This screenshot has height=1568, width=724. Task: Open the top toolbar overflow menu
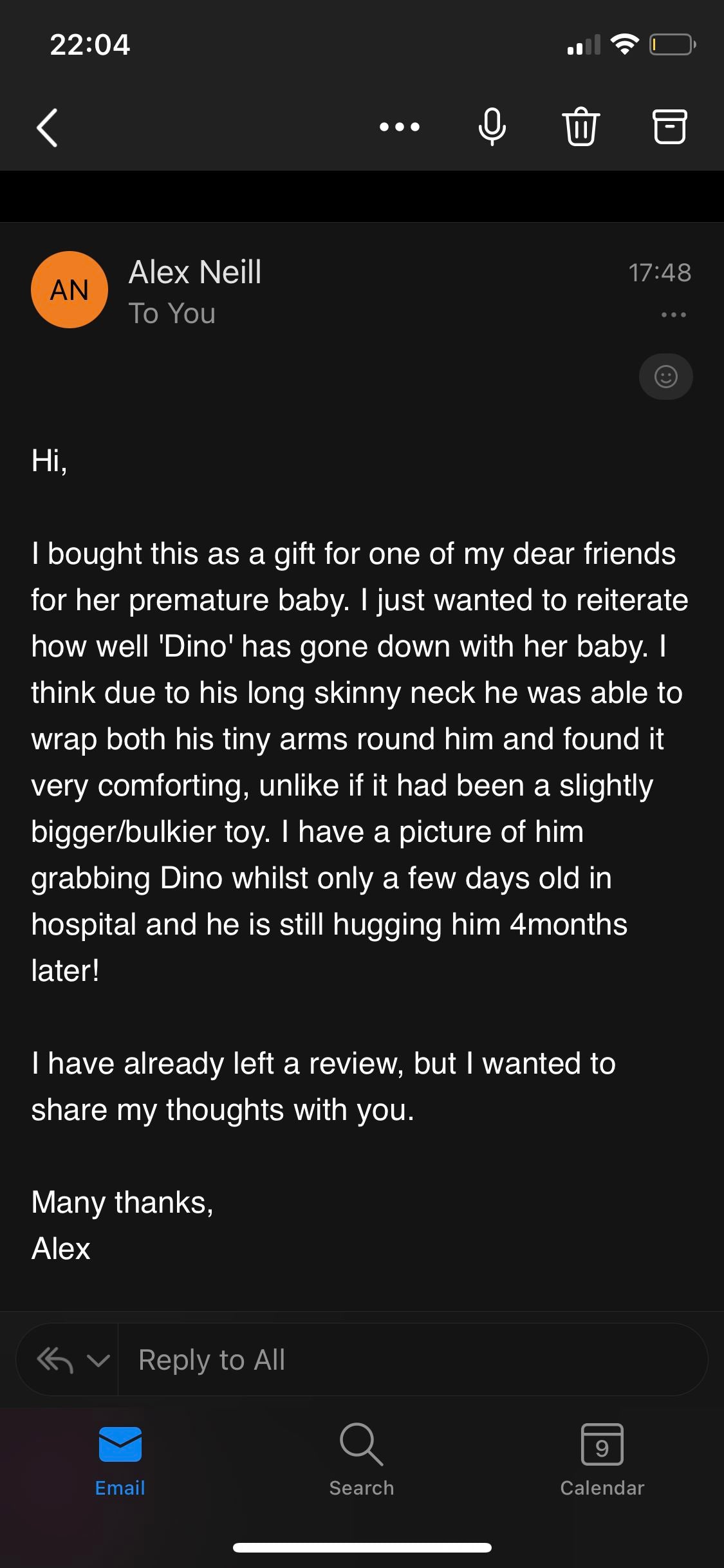pos(400,127)
